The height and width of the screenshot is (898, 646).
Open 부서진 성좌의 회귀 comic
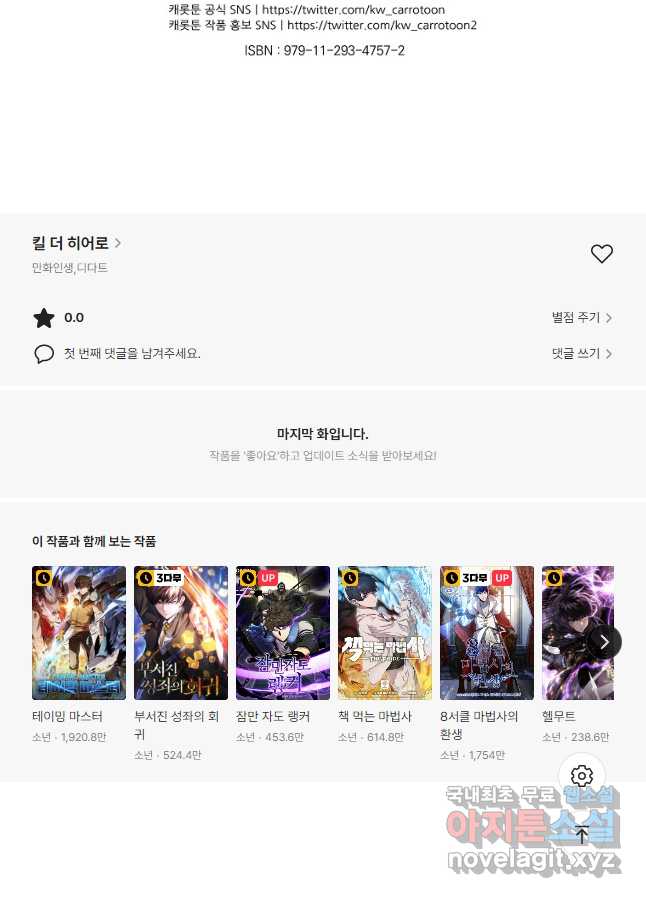(180, 633)
